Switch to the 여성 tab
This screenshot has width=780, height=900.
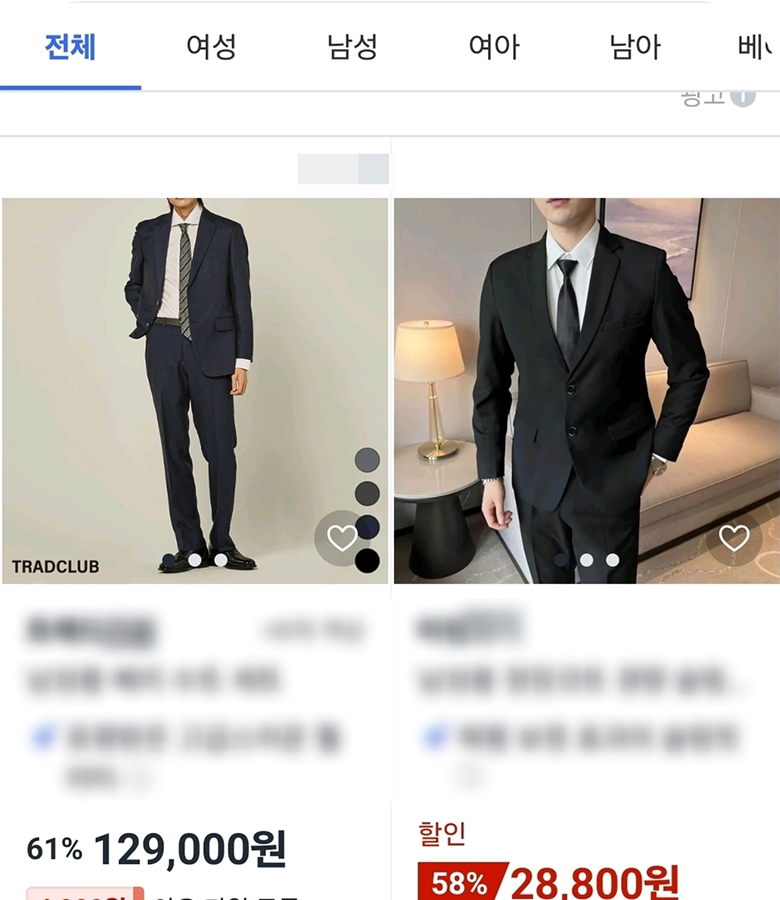(211, 47)
